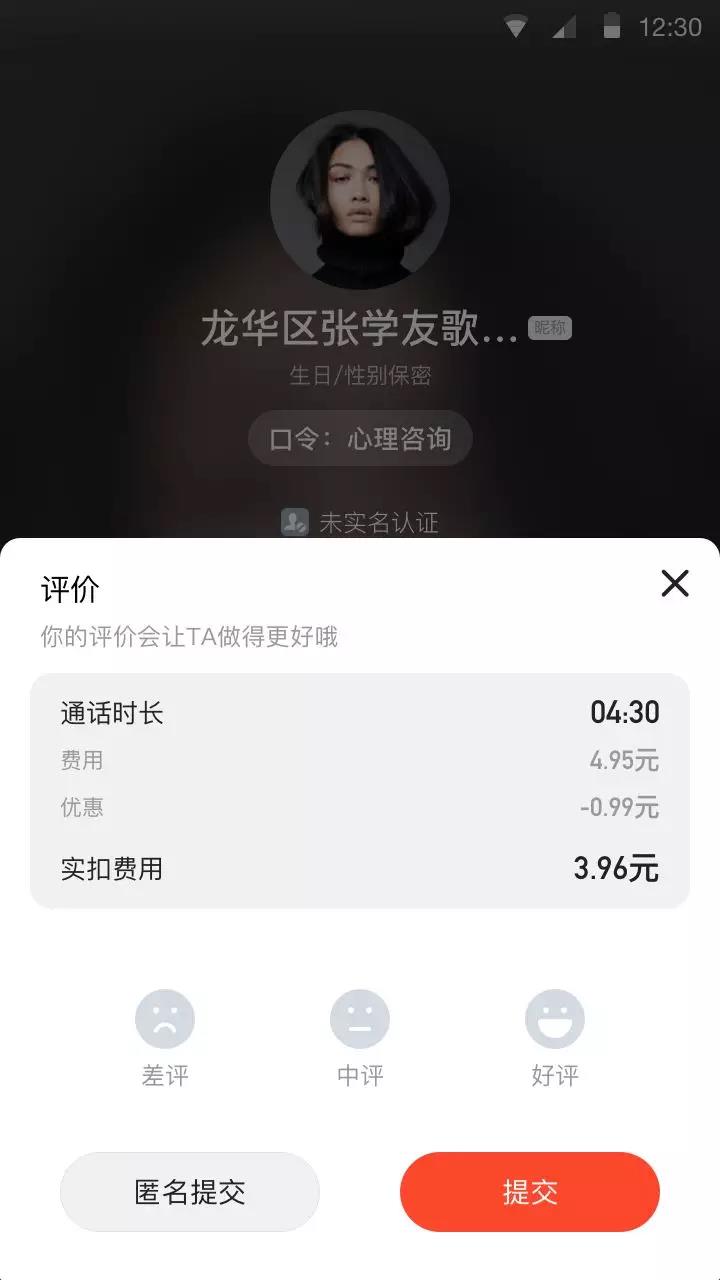Screen dimensions: 720x1280
Task: Click the battery icon in the status bar
Action: point(612,26)
